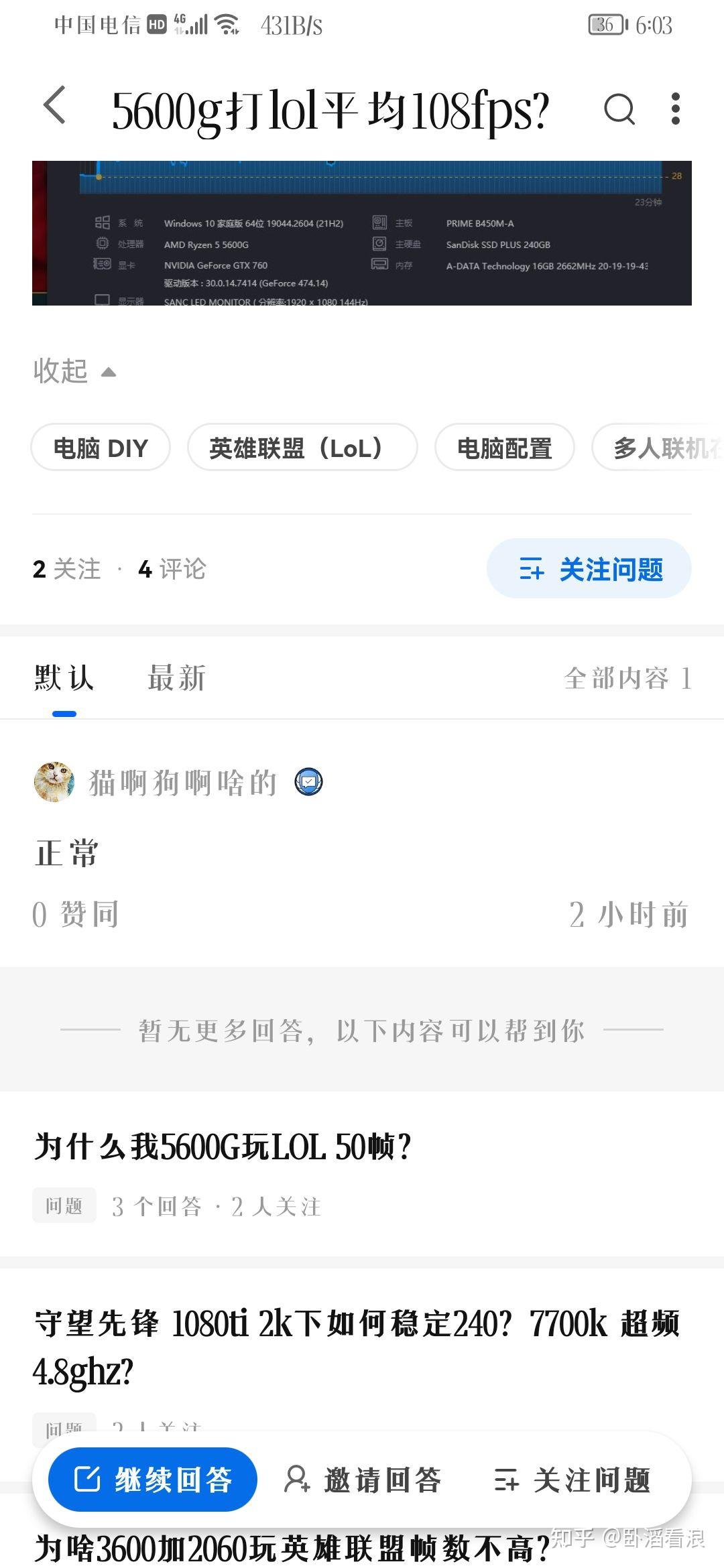Open the 英雄联盟（LoL）topic tag
This screenshot has height=1568, width=724.
point(302,448)
